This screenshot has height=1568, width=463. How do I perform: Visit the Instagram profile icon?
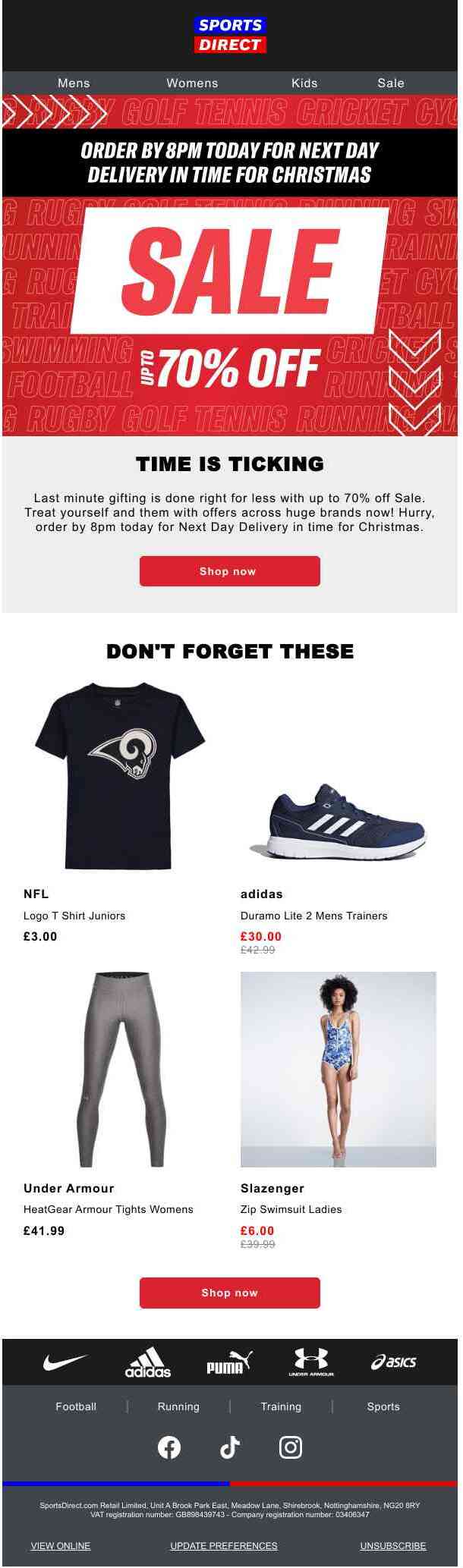[x=291, y=1447]
